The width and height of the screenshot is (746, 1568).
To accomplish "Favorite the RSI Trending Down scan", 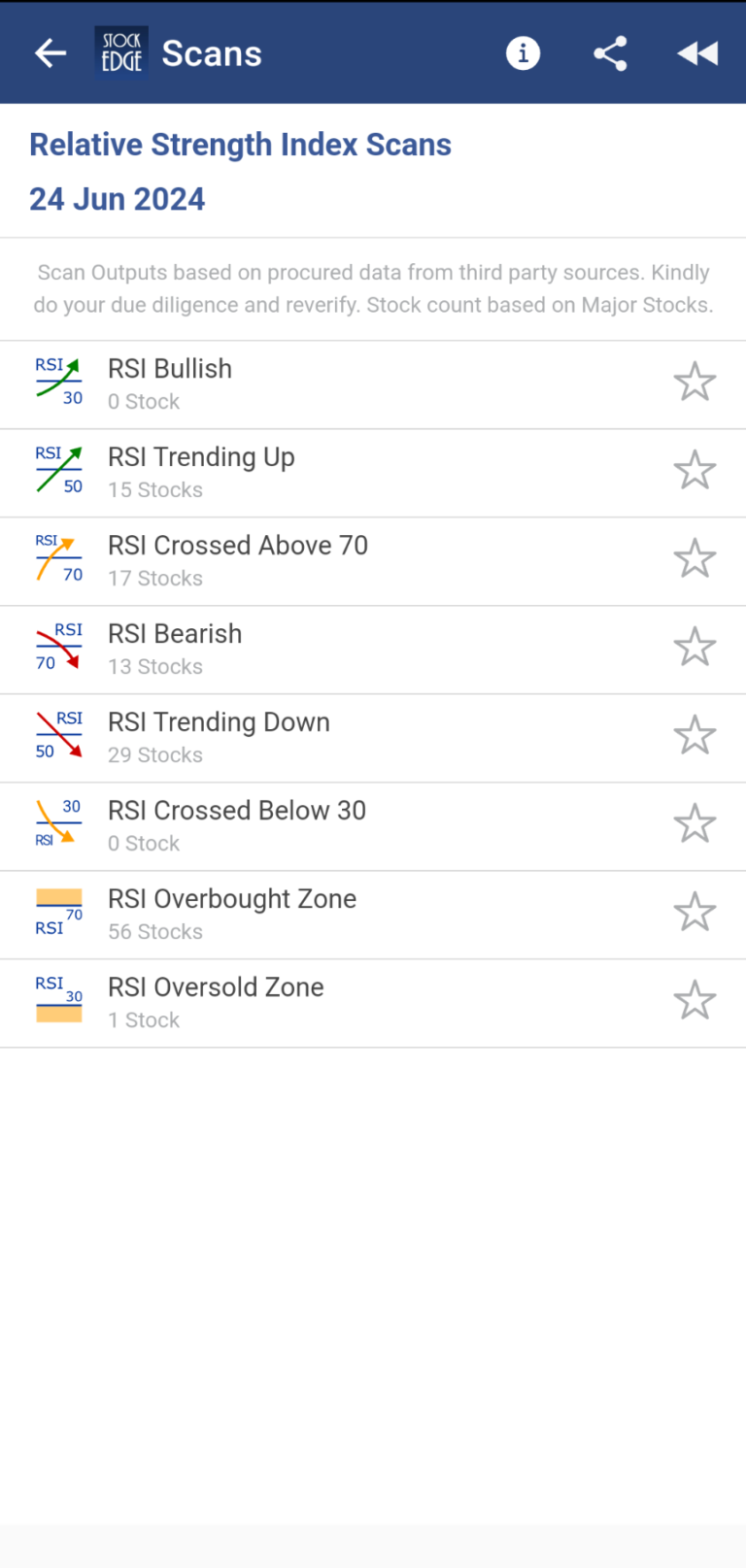I will (695, 736).
